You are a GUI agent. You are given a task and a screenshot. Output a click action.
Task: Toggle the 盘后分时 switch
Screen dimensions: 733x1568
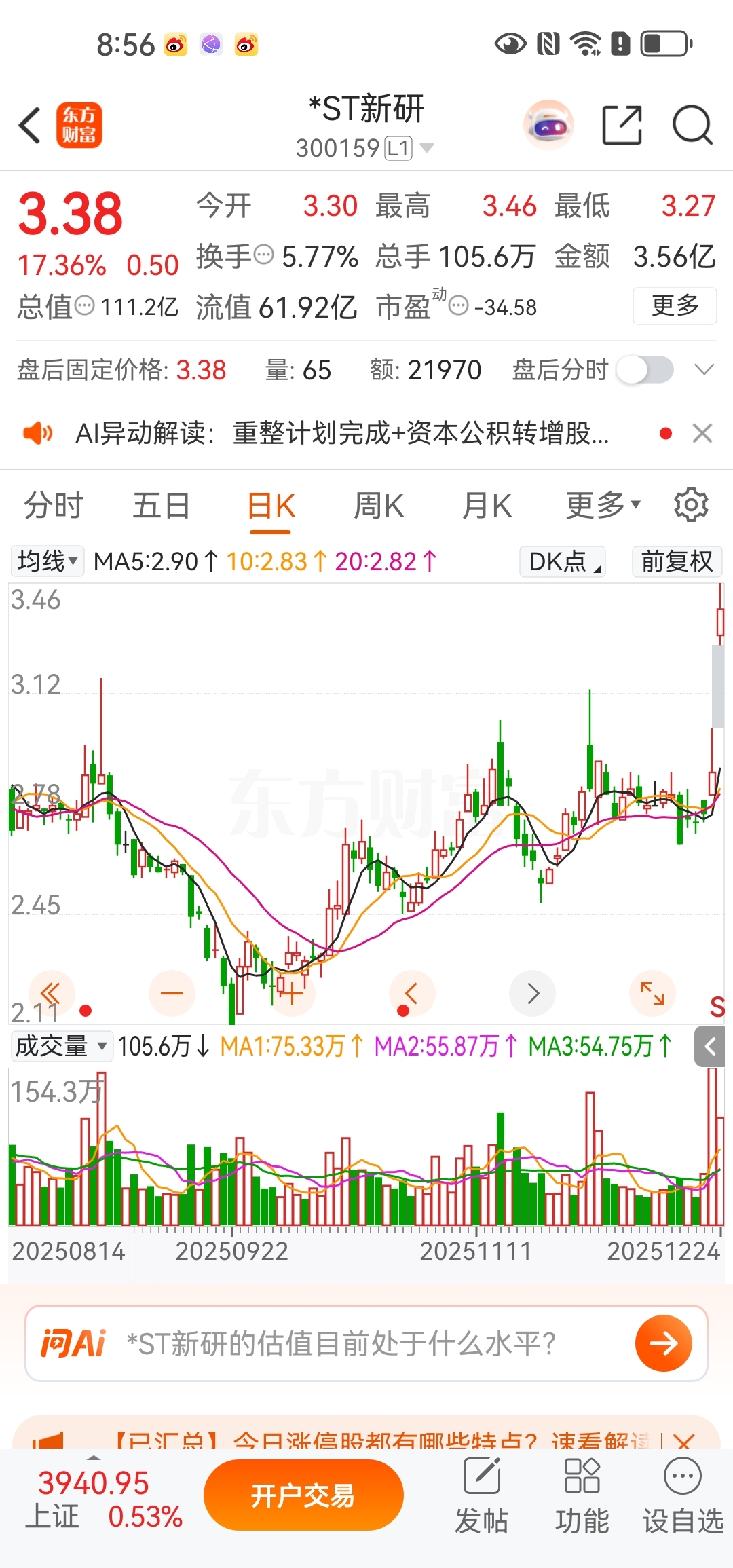[645, 370]
